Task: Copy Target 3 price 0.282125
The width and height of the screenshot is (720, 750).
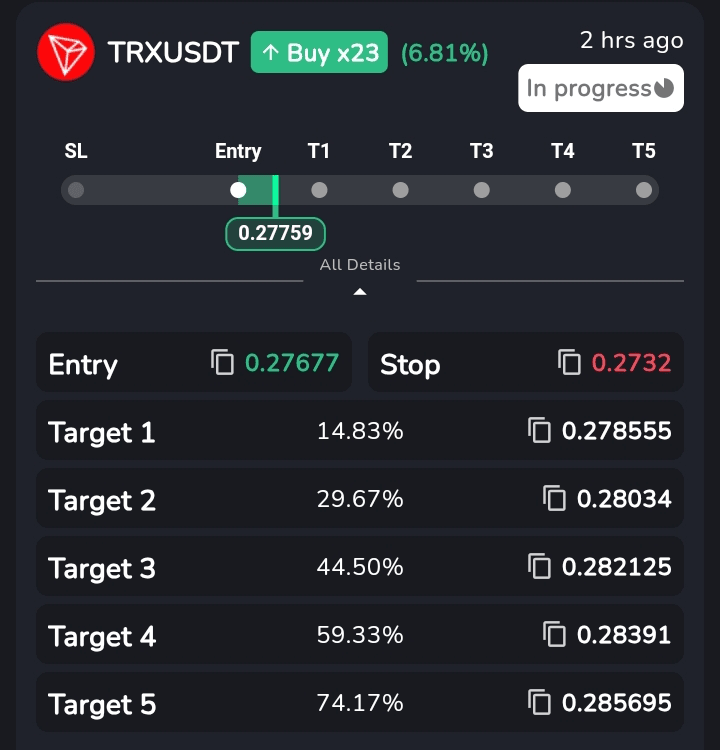Action: pos(539,567)
